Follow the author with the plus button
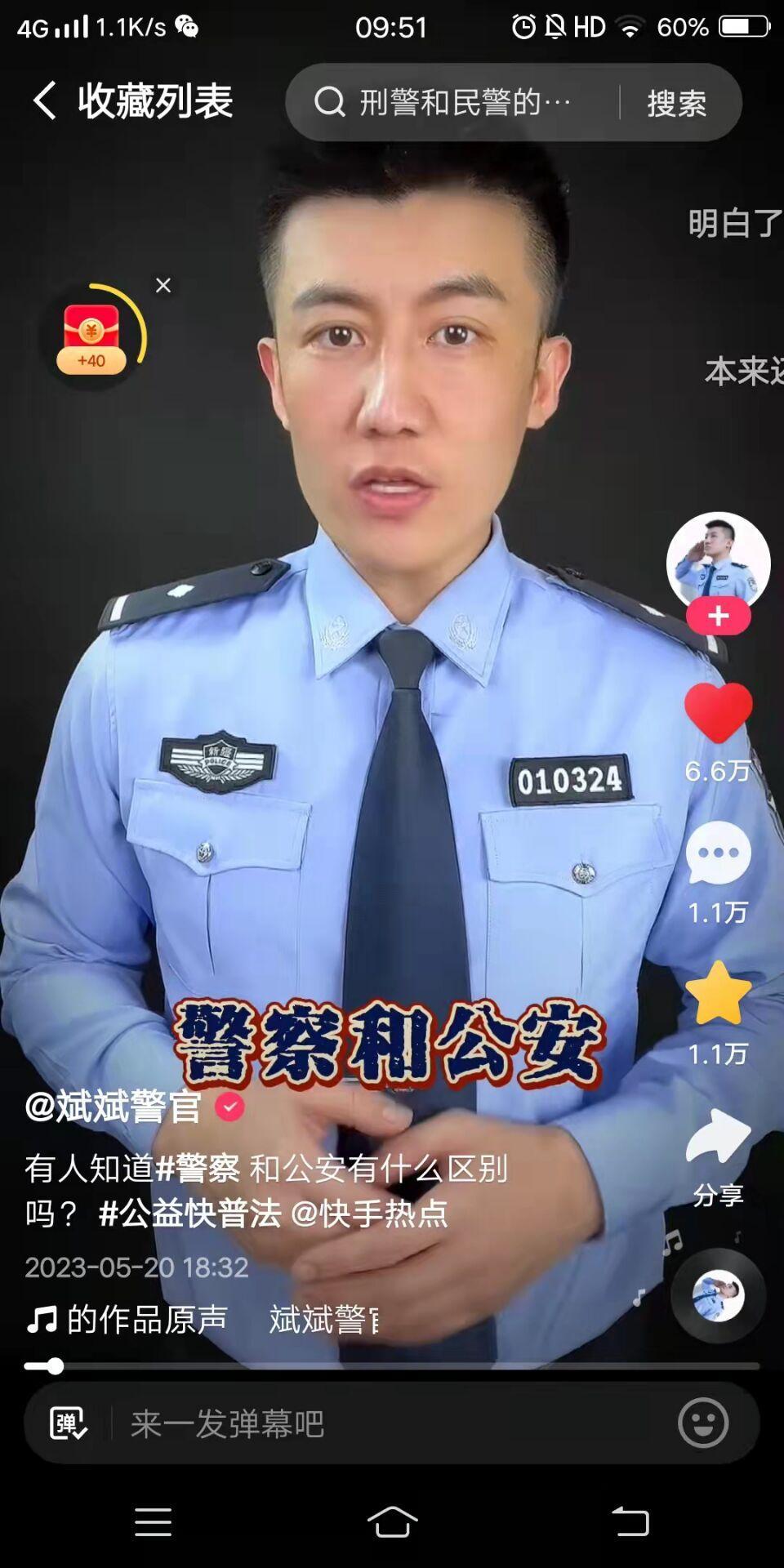Image resolution: width=784 pixels, height=1568 pixels. click(x=718, y=616)
